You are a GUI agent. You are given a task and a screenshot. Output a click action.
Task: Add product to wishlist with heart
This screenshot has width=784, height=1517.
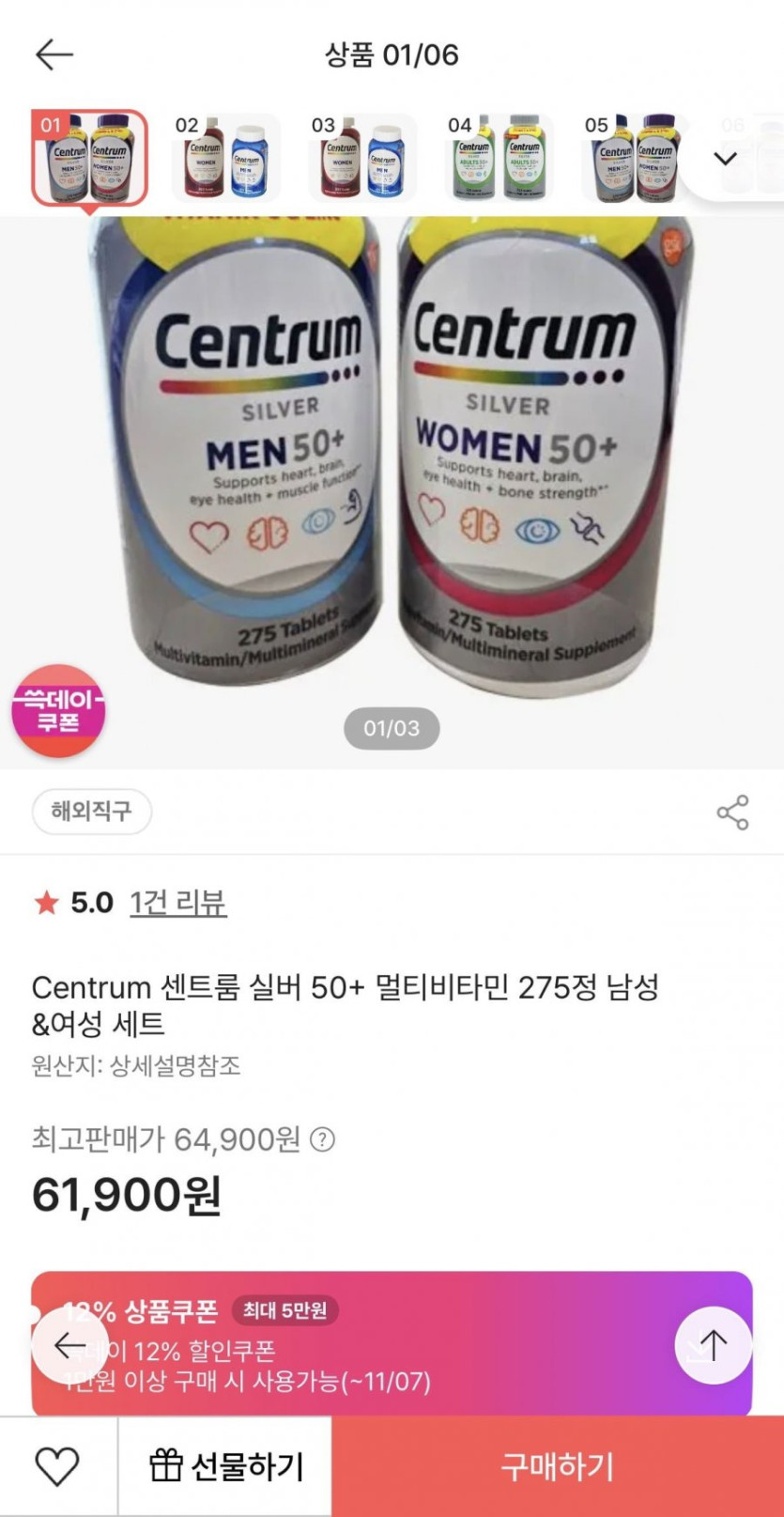[57, 1466]
